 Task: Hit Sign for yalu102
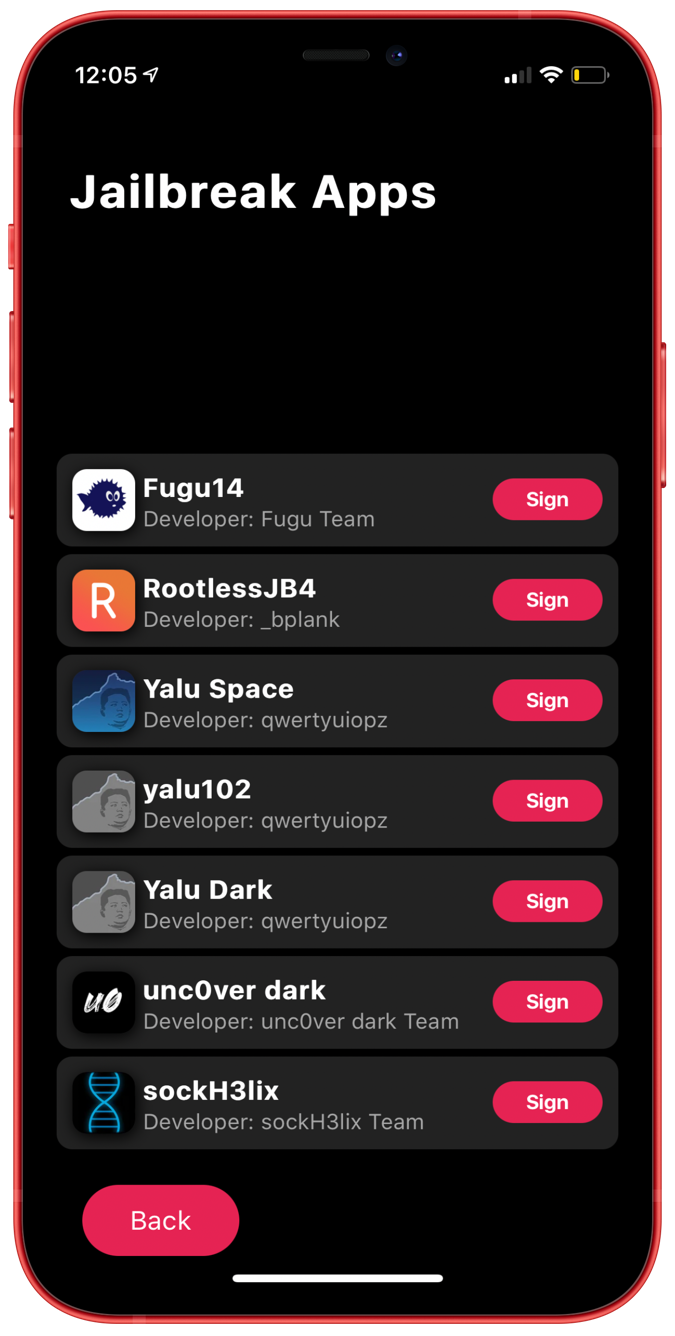click(x=547, y=801)
